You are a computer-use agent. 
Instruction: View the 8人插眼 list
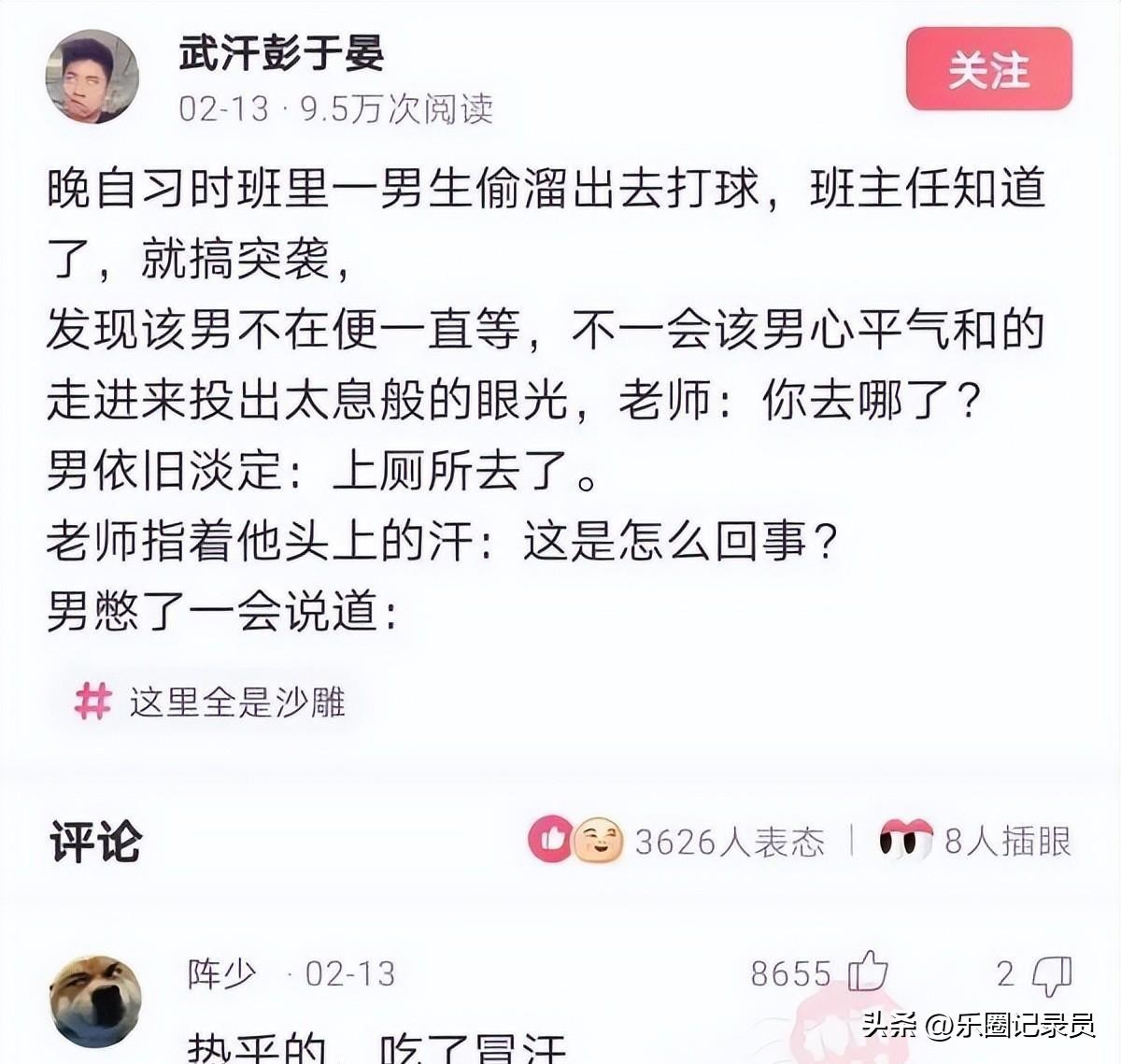(x=974, y=841)
